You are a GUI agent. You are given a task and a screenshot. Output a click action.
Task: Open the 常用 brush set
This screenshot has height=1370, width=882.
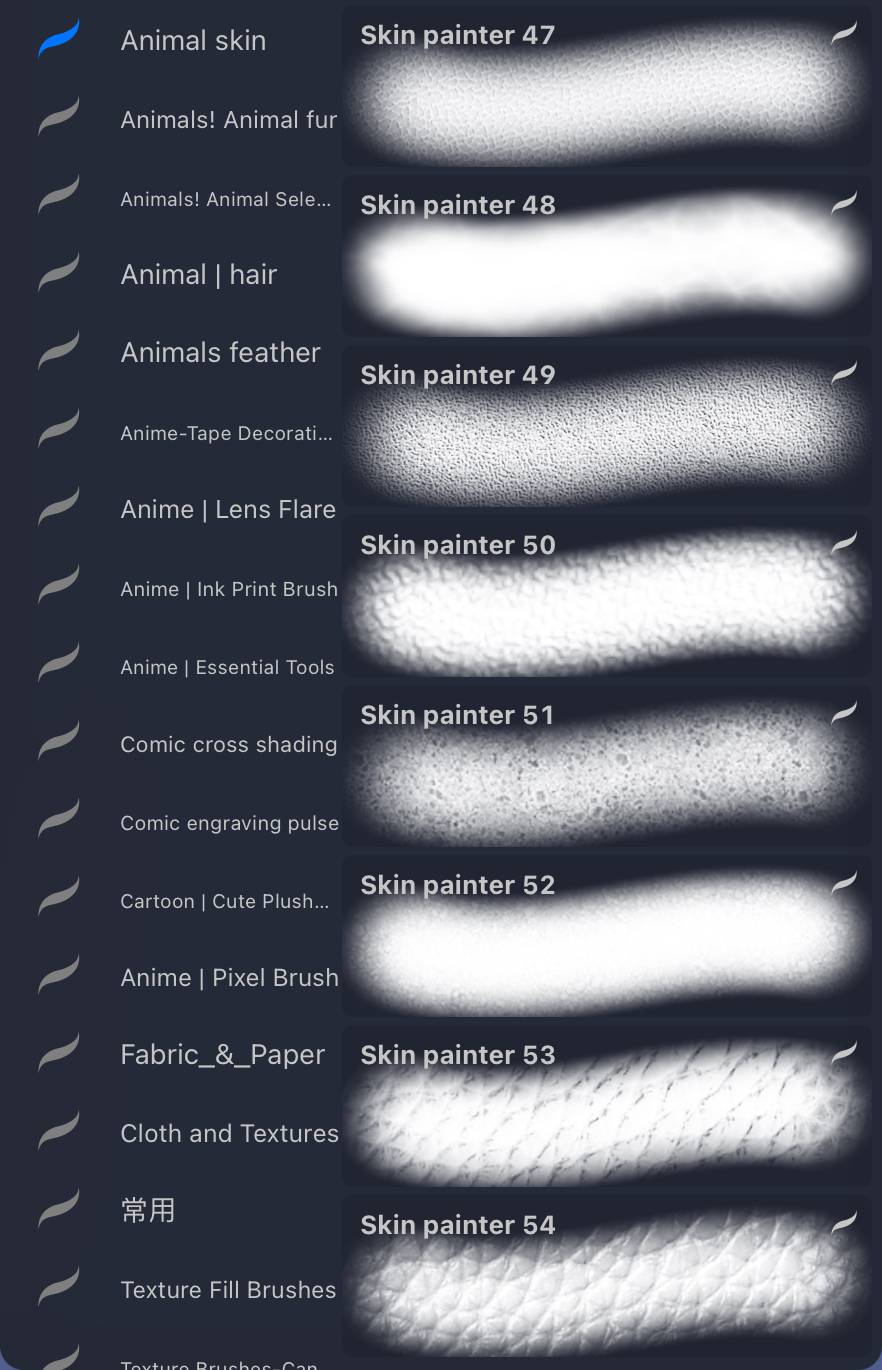coord(148,1211)
